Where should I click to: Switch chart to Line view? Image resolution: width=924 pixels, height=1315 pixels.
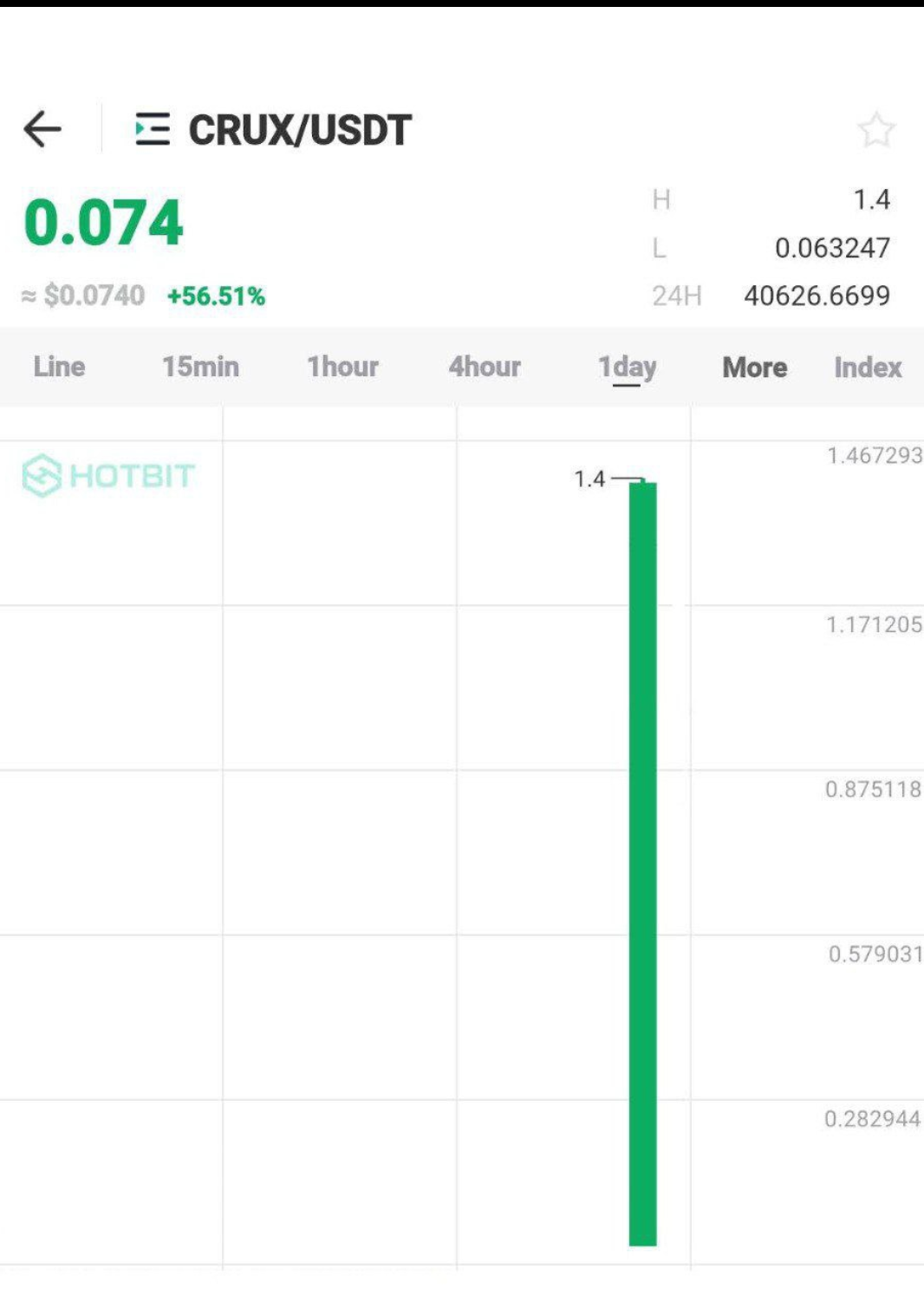point(59,367)
